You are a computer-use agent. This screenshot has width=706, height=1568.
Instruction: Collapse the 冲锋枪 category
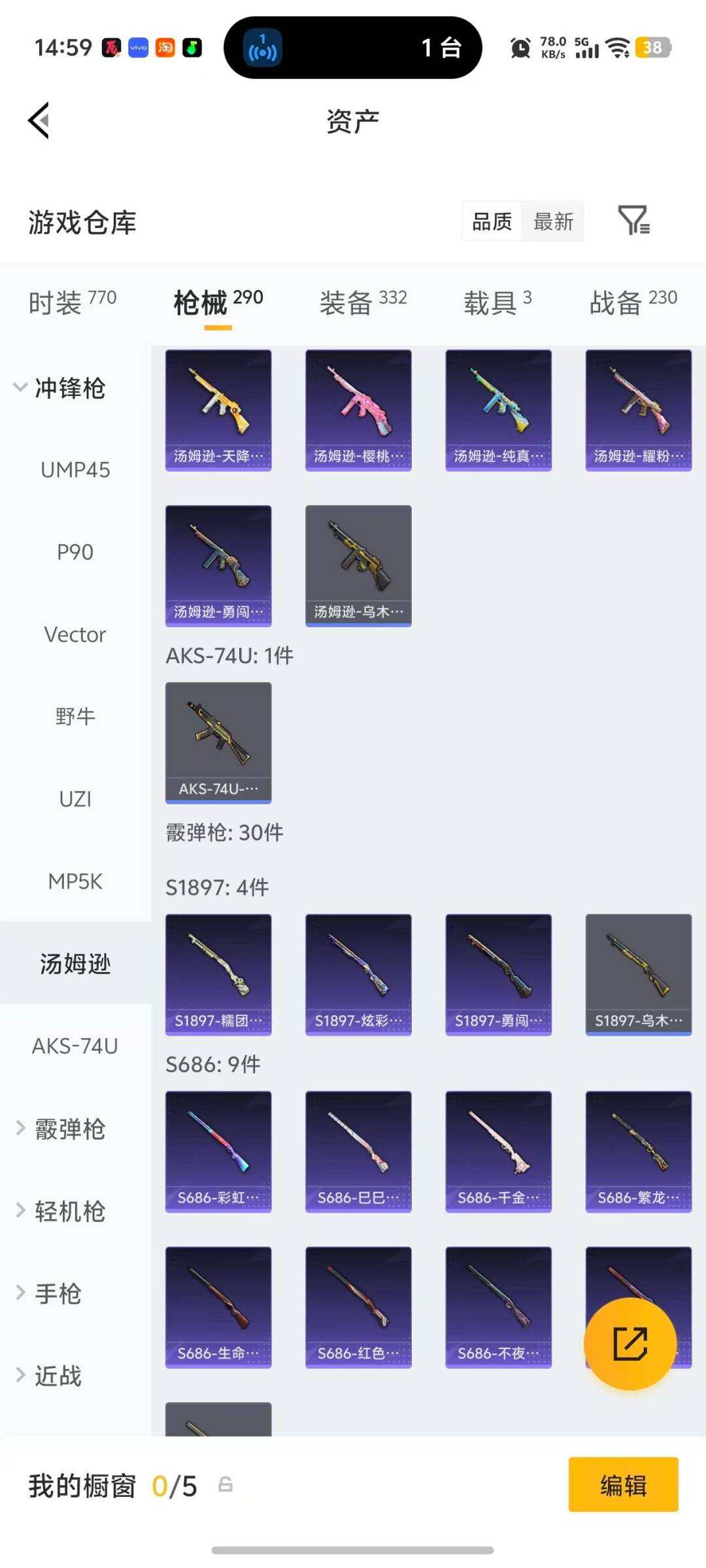pyautogui.click(x=59, y=387)
